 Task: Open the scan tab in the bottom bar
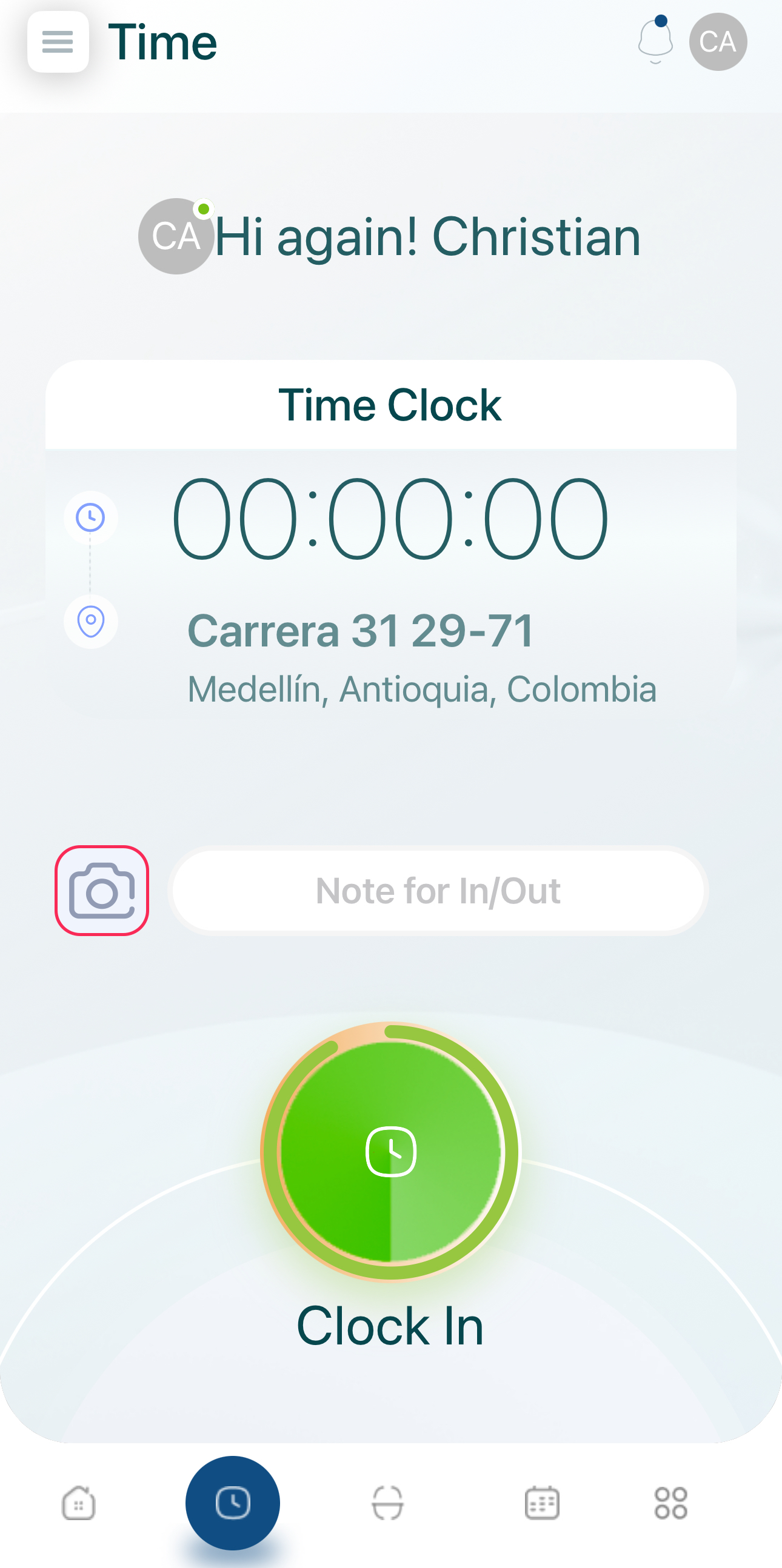click(387, 1503)
